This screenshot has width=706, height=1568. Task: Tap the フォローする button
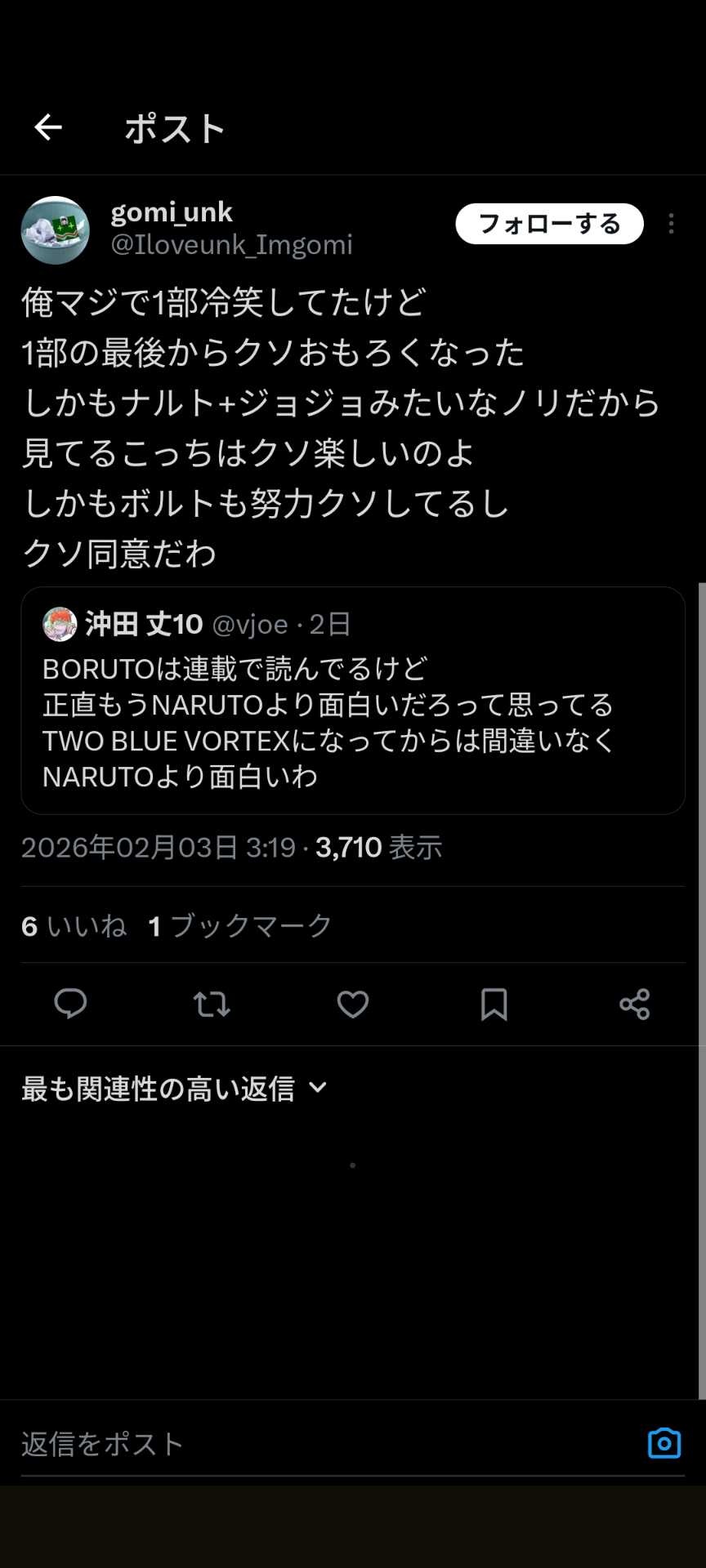tap(549, 224)
